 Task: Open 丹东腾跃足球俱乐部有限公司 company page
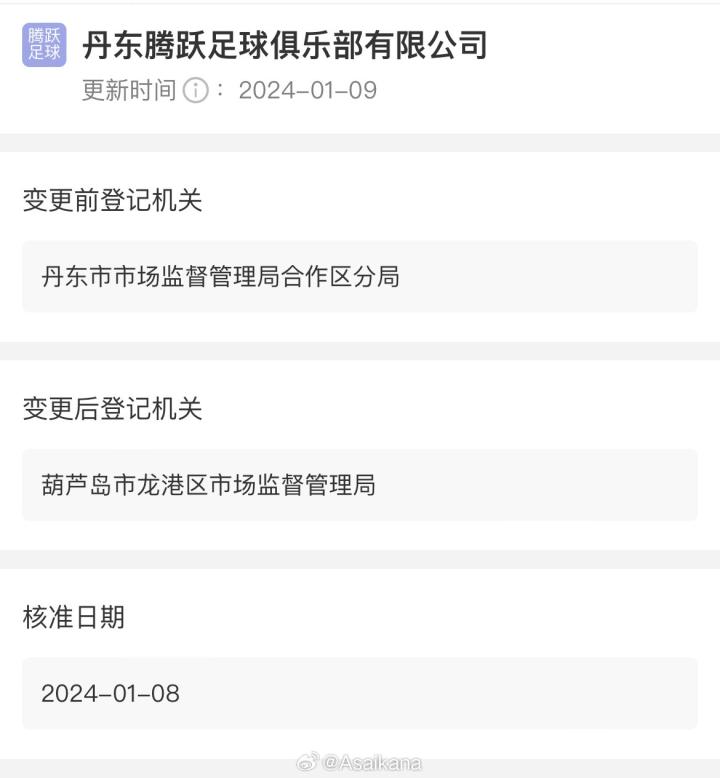coord(284,46)
